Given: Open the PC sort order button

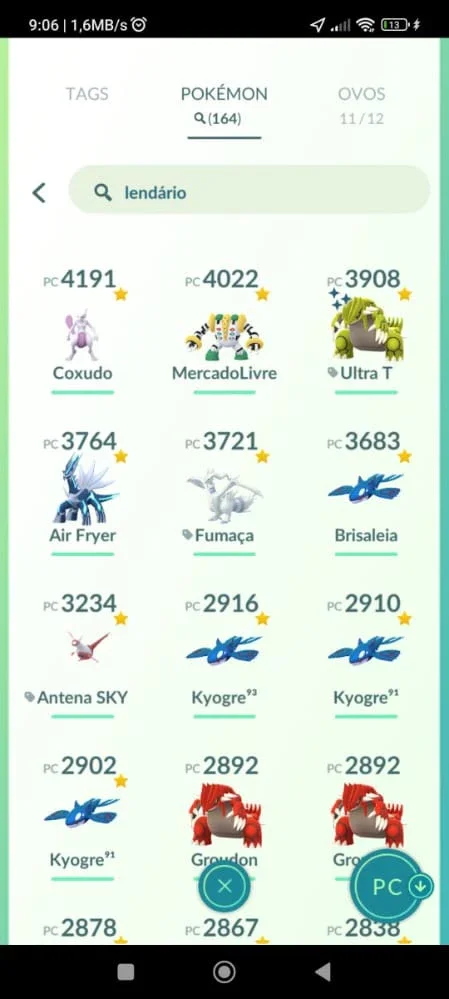Looking at the screenshot, I should [x=388, y=886].
